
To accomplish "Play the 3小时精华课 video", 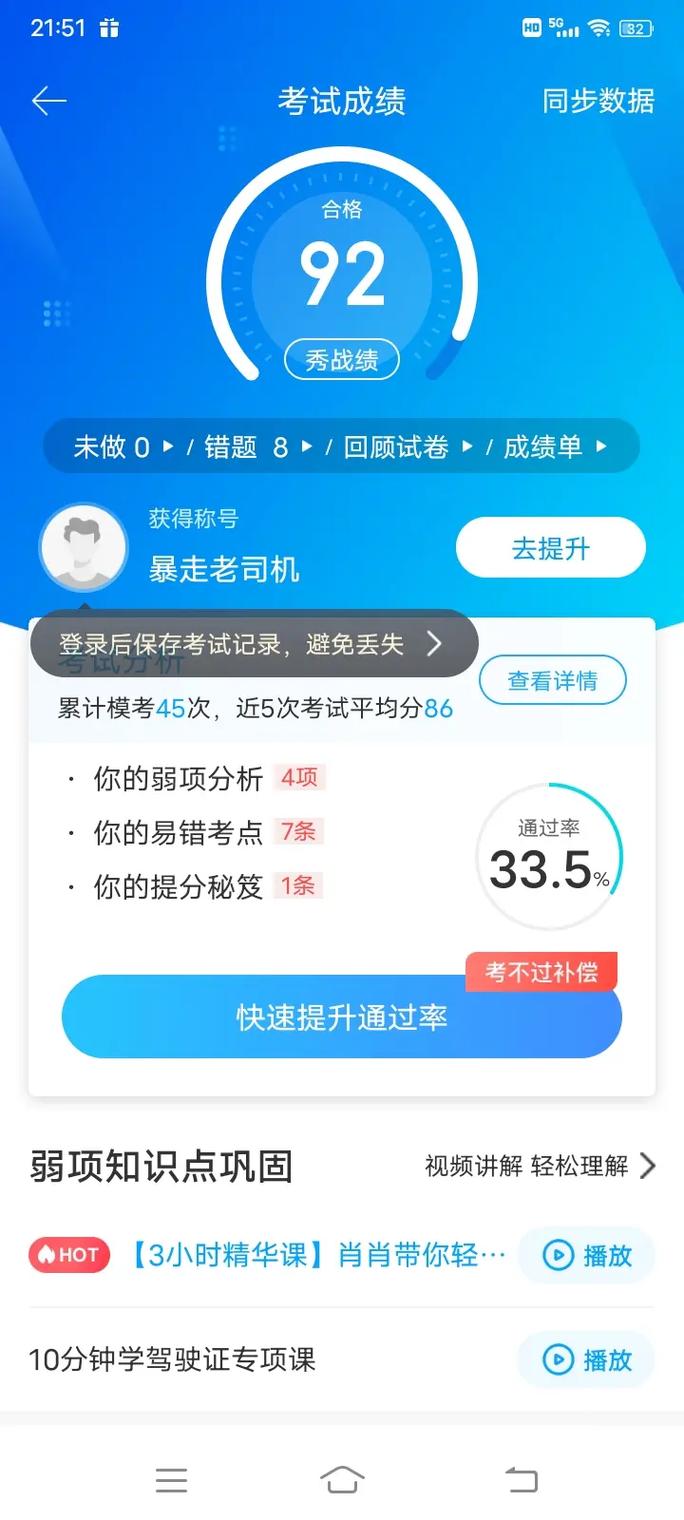I will (586, 1255).
